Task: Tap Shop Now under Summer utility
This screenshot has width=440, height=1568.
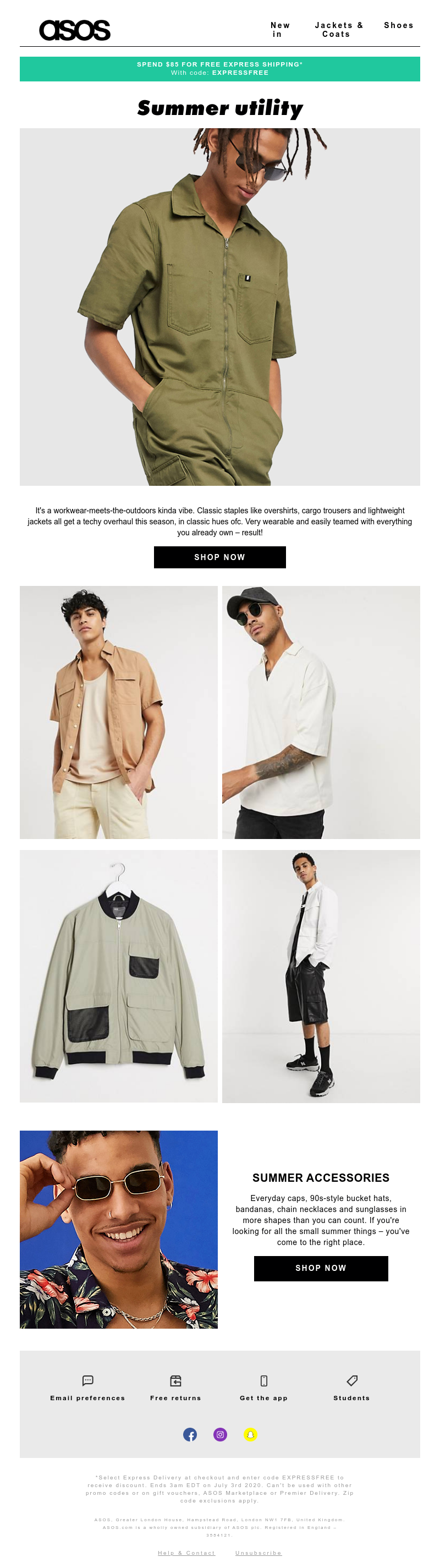Action: [219, 557]
